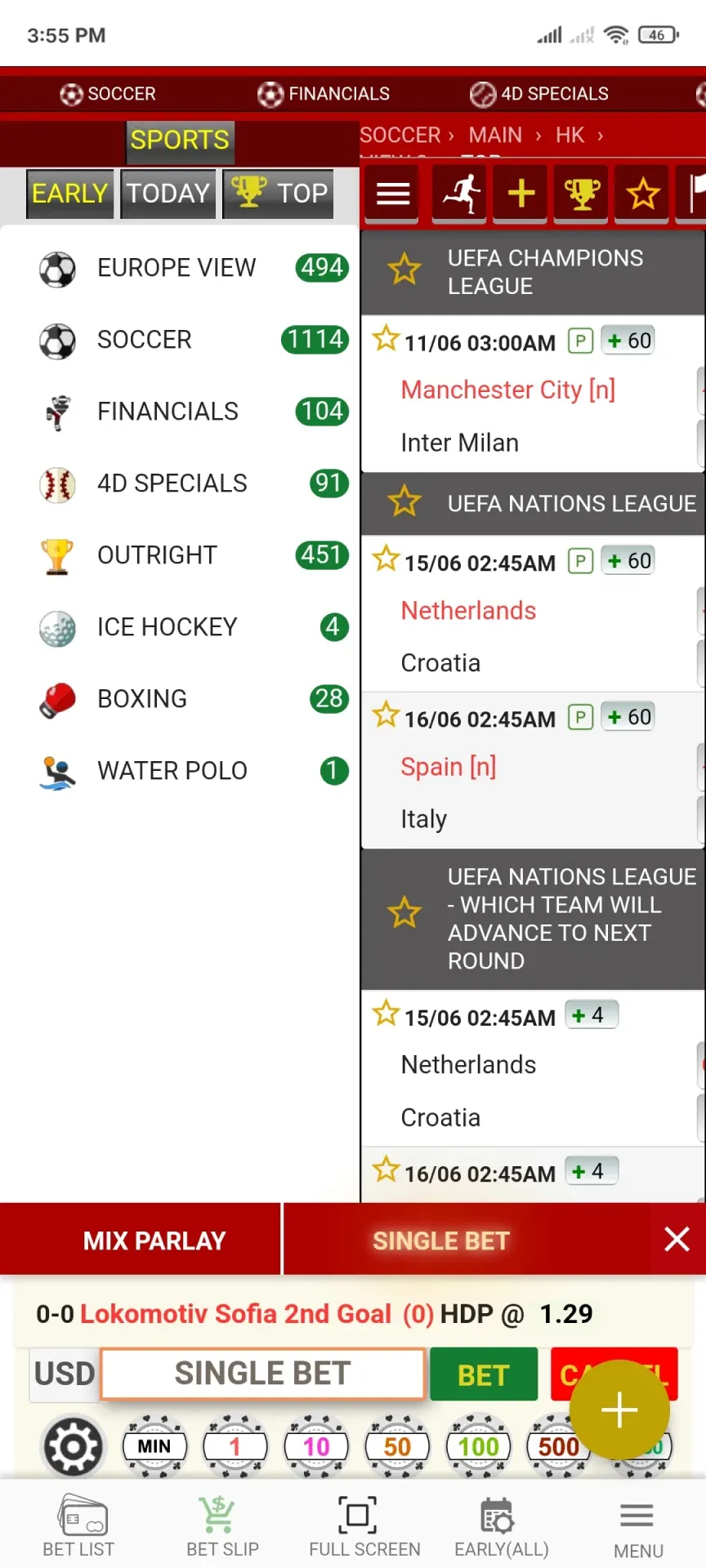706x1568 pixels.
Task: Open the 4D SPECIALS top menu
Action: coord(539,93)
